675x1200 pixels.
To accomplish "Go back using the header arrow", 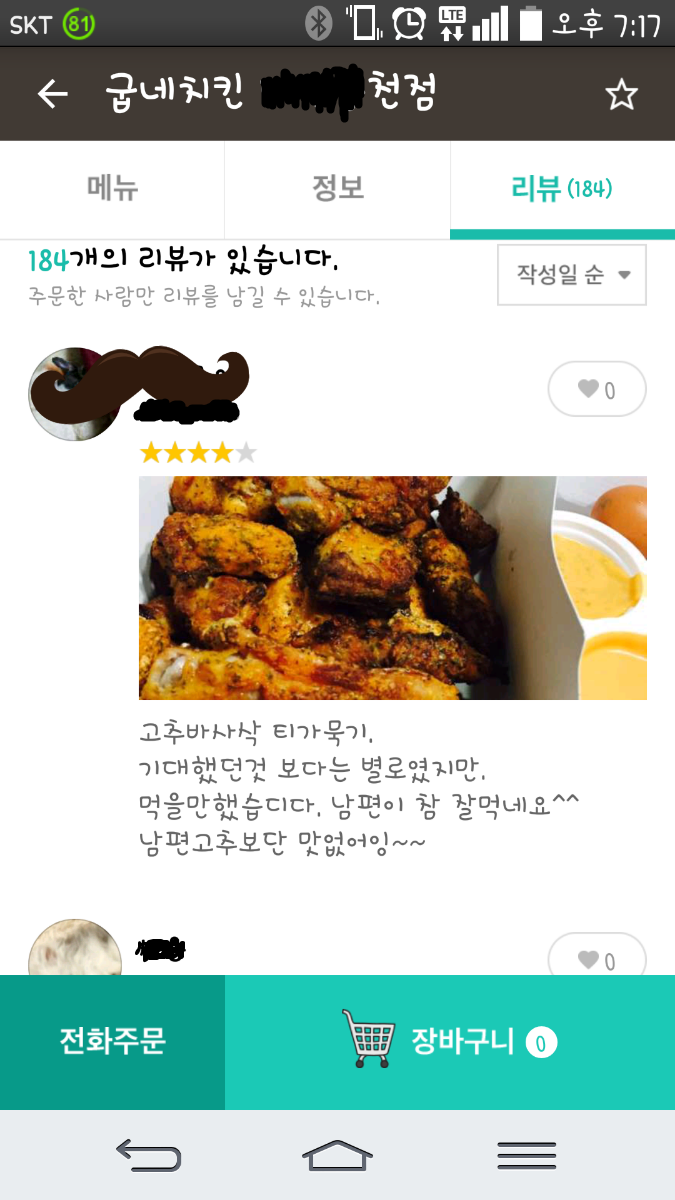I will coord(52,94).
